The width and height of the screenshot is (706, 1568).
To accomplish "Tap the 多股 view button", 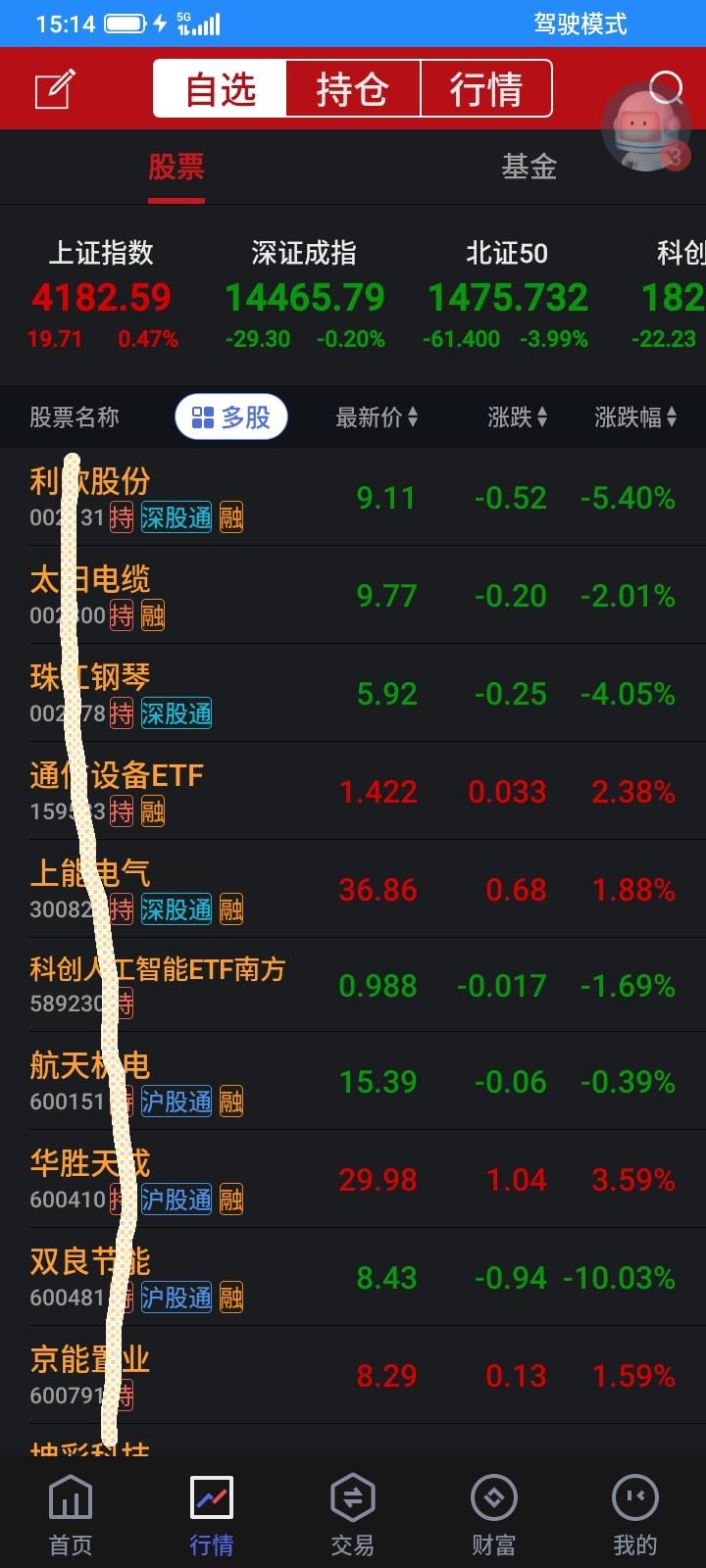I will pyautogui.click(x=231, y=417).
